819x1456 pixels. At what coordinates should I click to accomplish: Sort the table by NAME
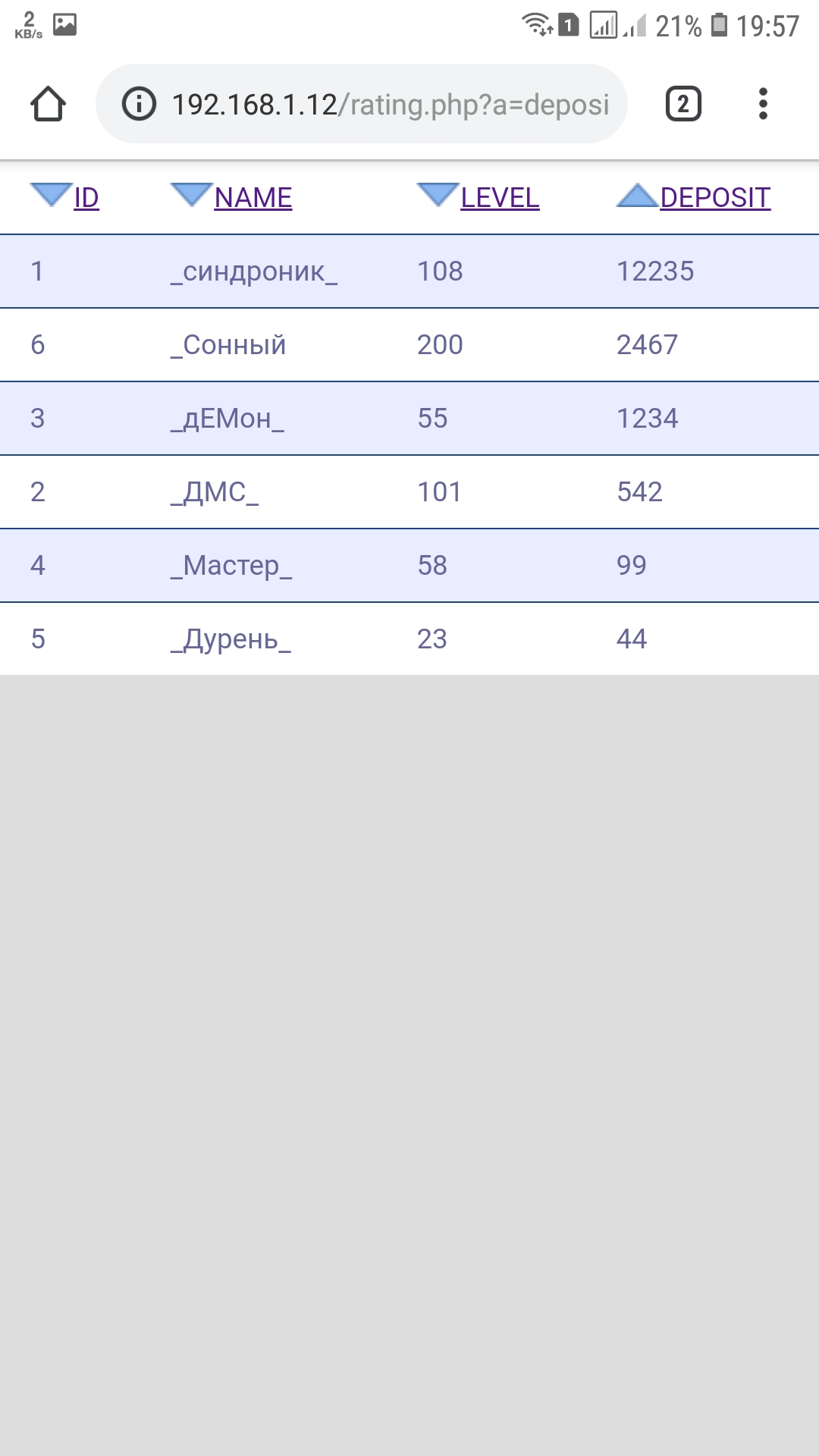(x=253, y=198)
